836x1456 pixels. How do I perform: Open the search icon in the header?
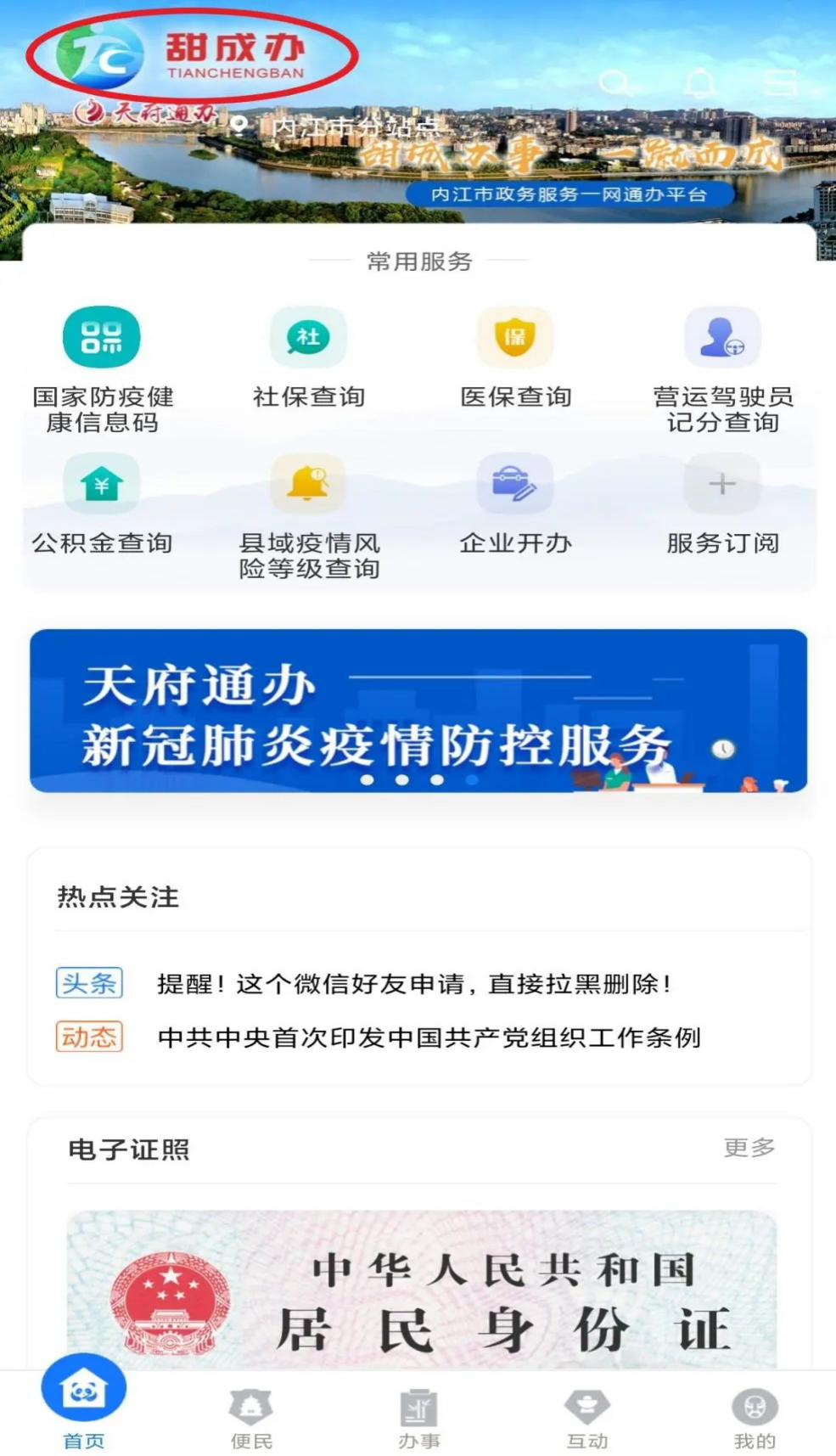coord(614,83)
